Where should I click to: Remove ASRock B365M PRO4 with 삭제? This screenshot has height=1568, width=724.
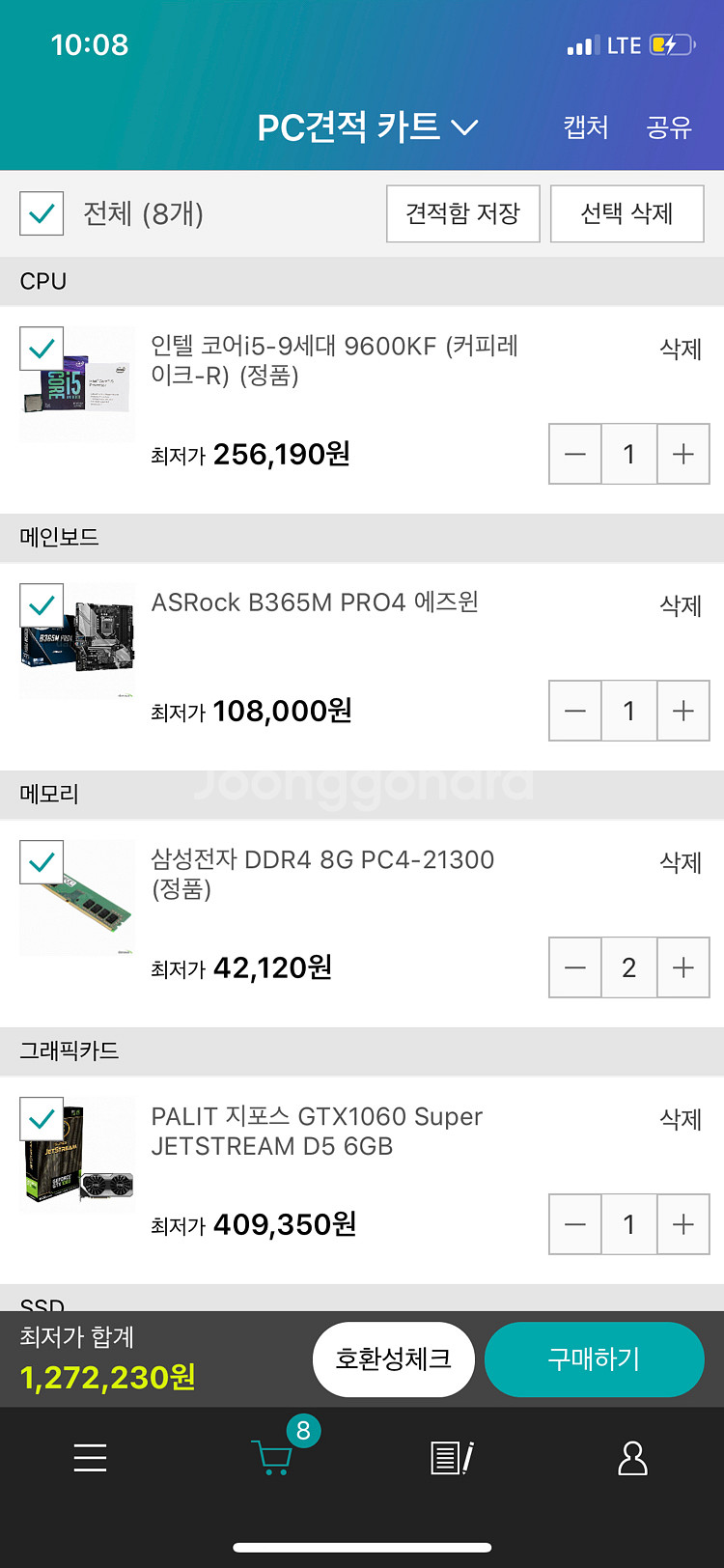(680, 605)
